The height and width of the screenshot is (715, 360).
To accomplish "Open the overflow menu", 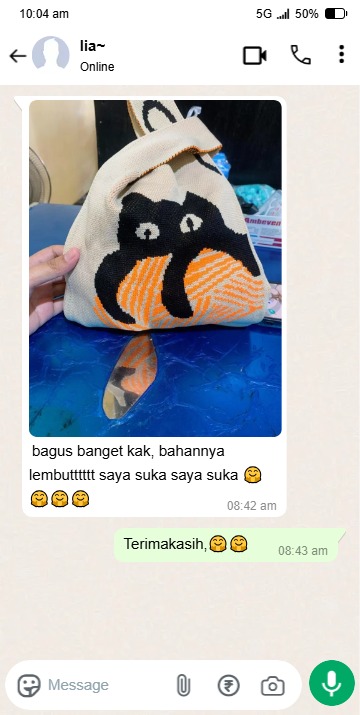I will [341, 54].
